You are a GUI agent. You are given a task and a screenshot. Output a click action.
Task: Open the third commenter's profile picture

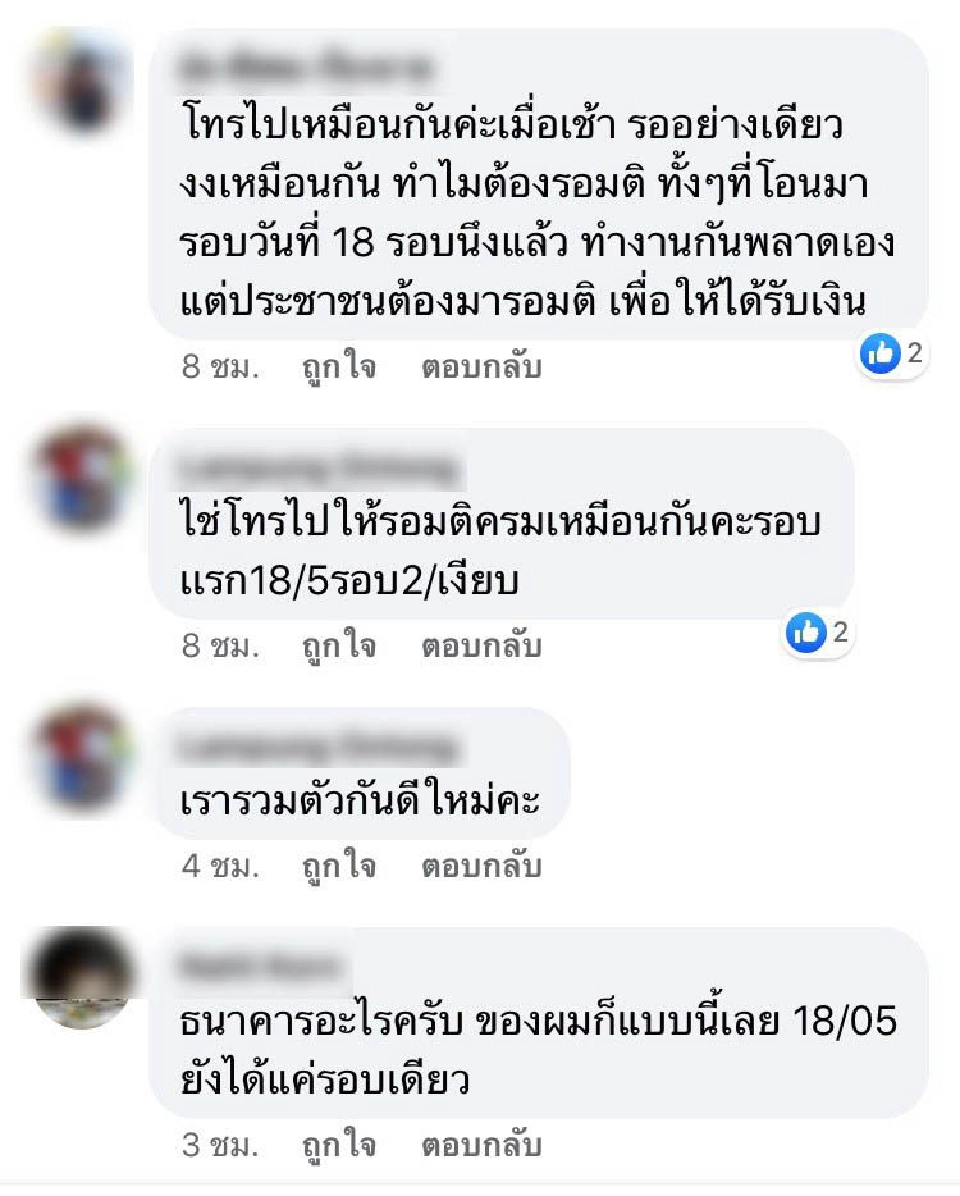pyautogui.click(x=80, y=757)
